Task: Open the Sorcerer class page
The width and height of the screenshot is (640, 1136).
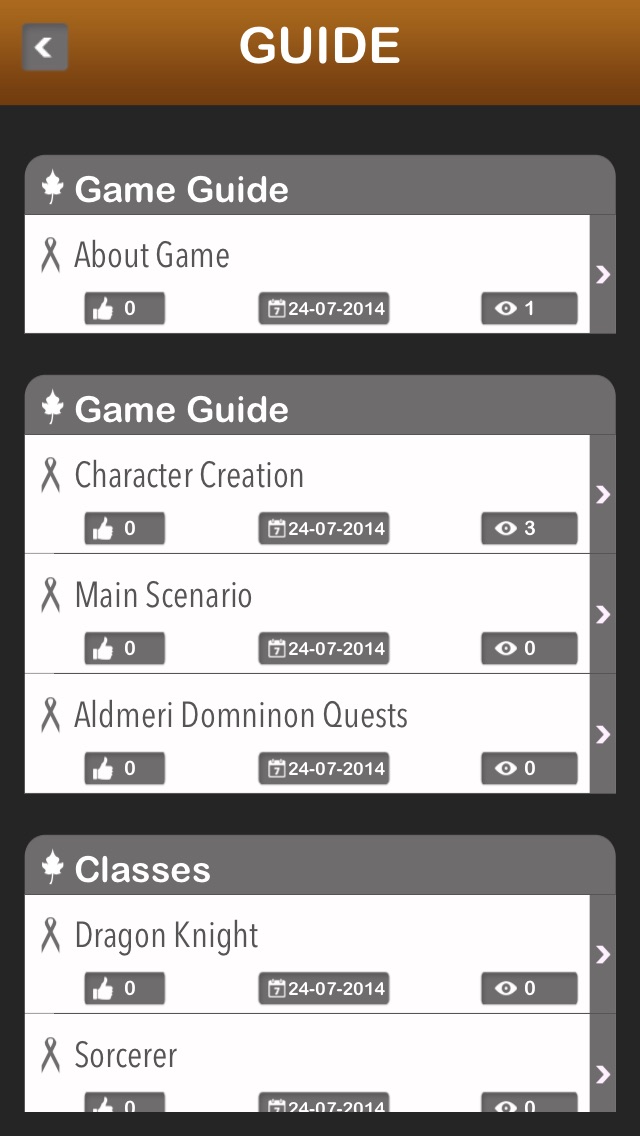Action: tap(307, 1063)
